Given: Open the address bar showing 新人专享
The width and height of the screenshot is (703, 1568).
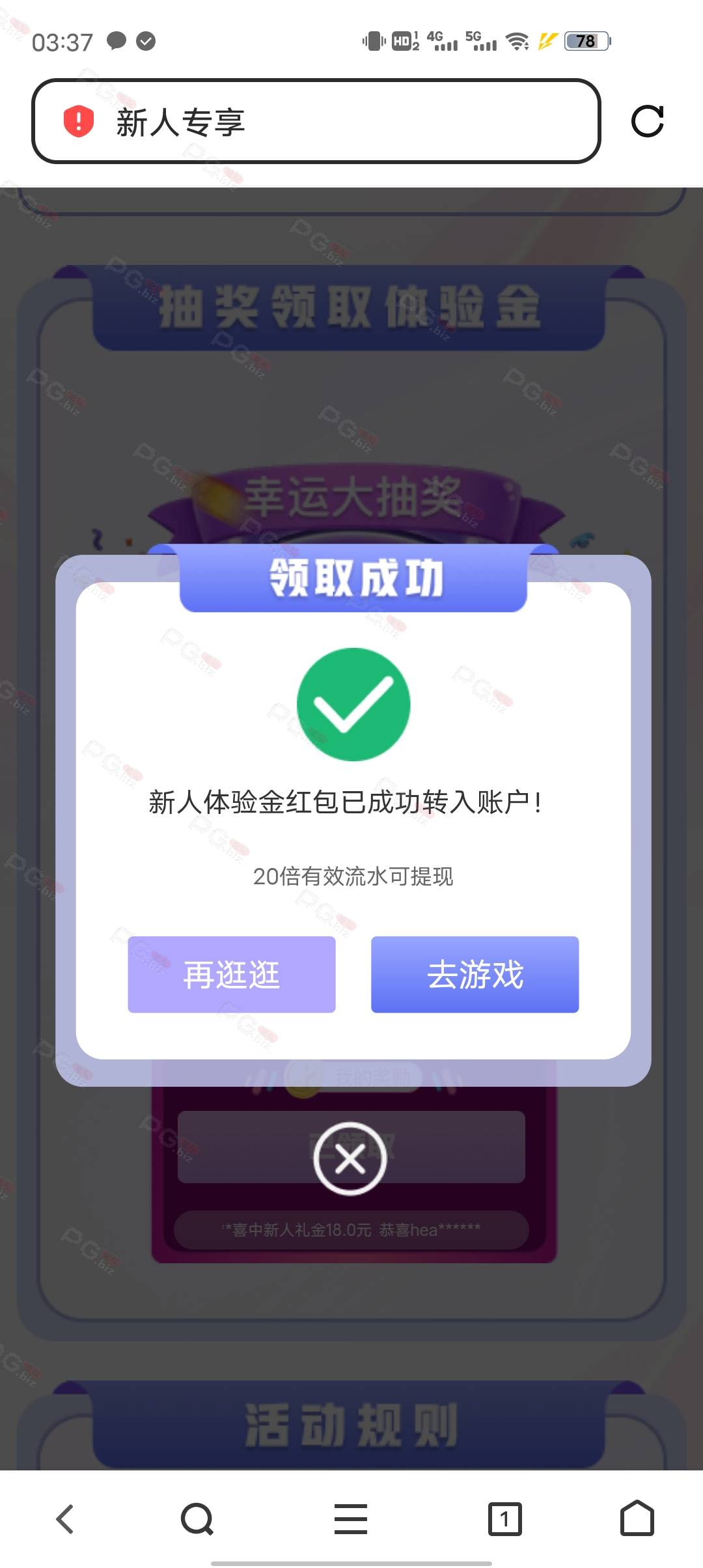Looking at the screenshot, I should click(x=316, y=121).
